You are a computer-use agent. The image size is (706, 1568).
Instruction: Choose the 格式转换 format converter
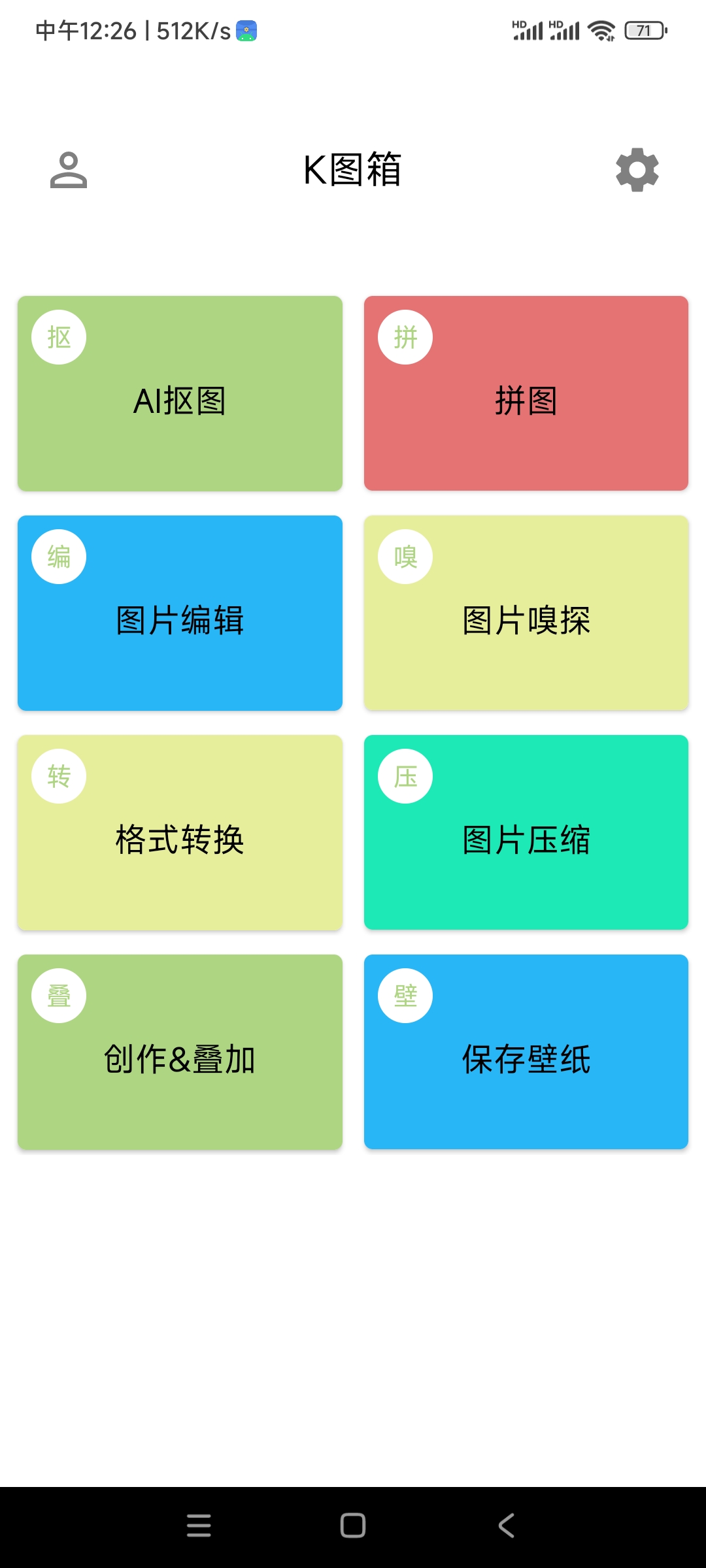tap(180, 832)
